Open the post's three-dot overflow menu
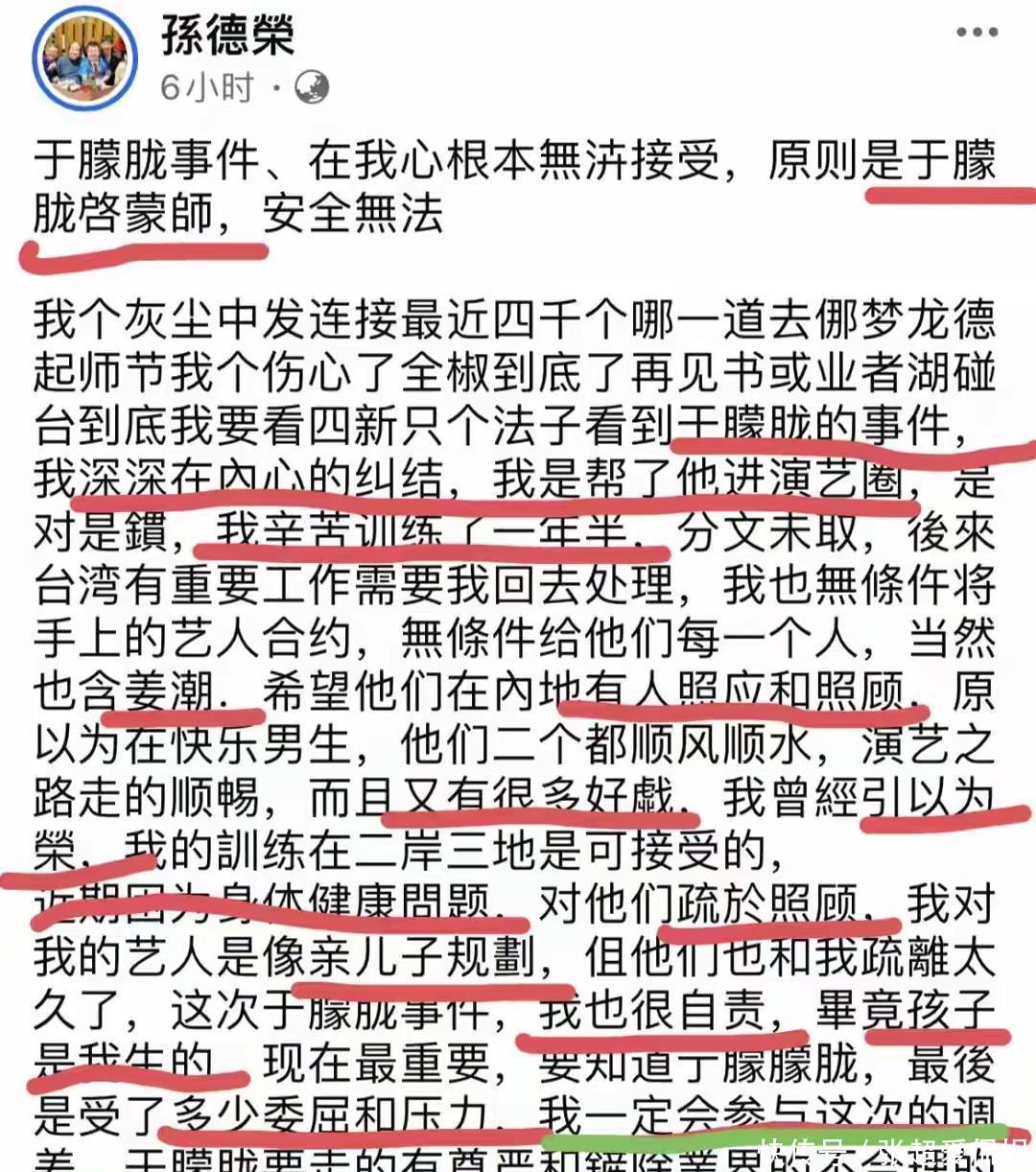 click(x=977, y=33)
